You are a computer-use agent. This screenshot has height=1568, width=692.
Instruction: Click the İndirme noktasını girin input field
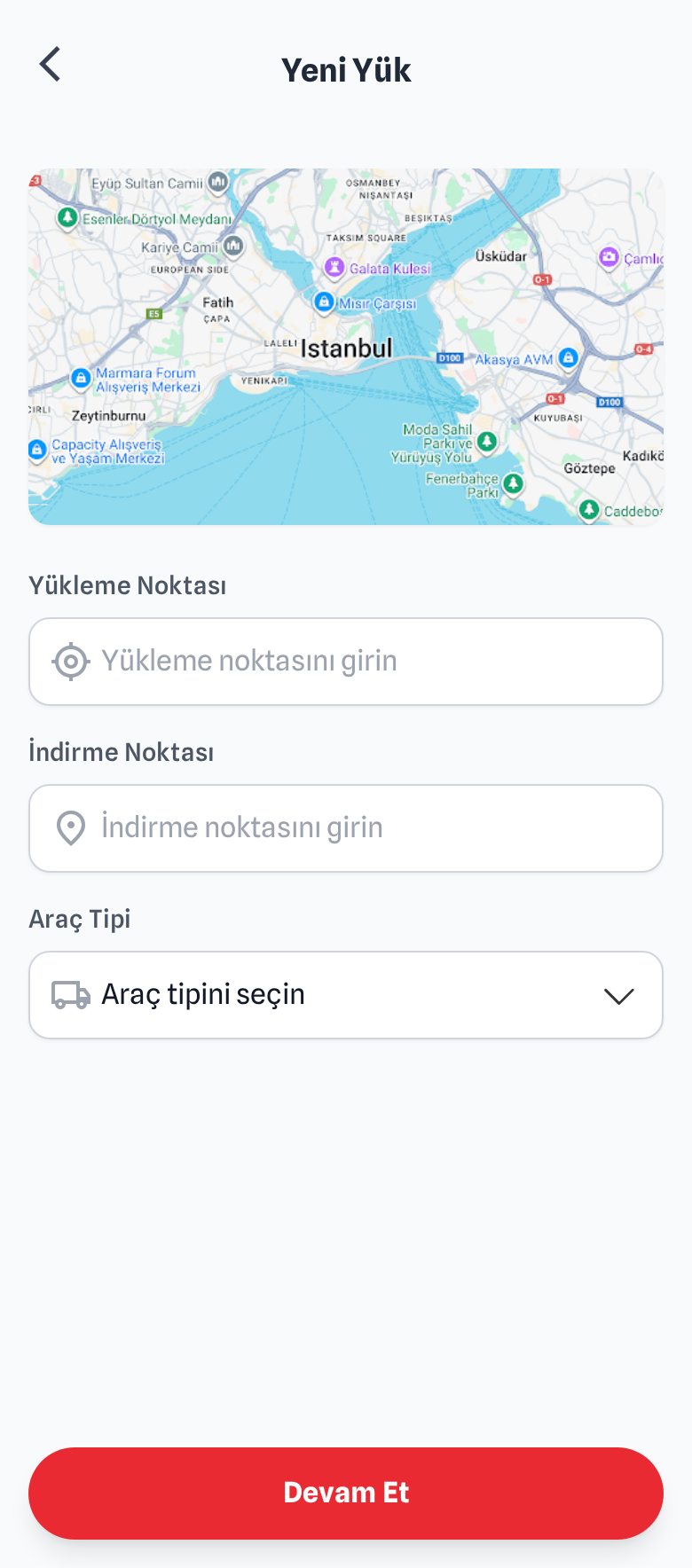(346, 827)
